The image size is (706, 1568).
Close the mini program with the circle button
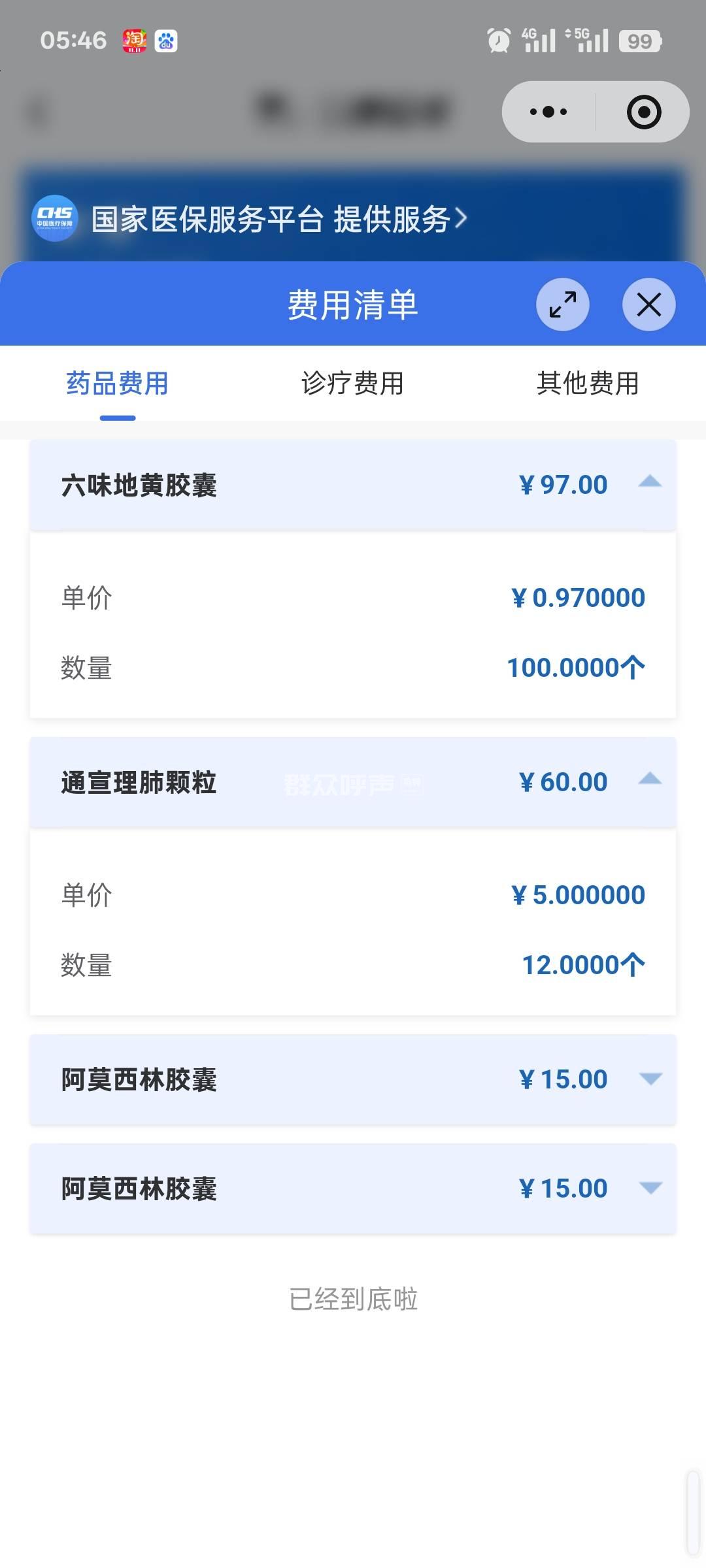[644, 112]
